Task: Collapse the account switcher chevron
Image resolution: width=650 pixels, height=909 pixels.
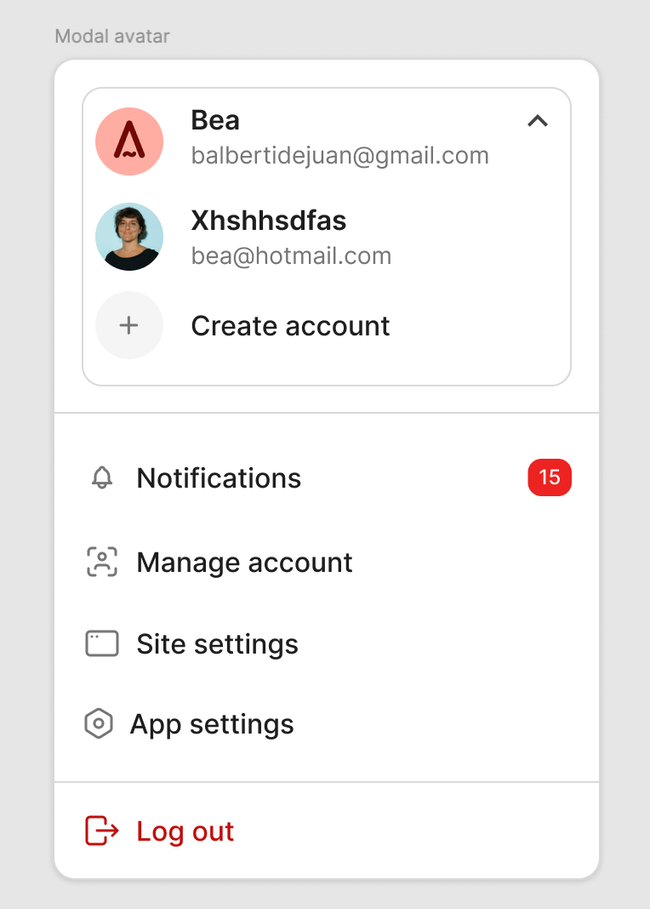Action: pos(537,122)
